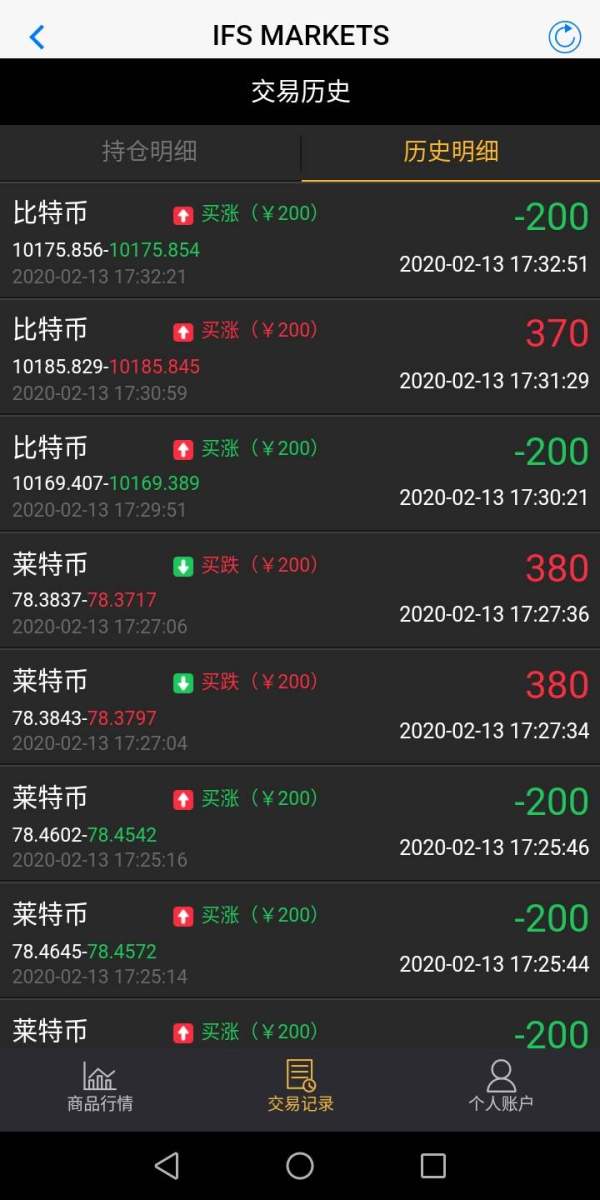This screenshot has width=600, height=1200.
Task: Select the 历史明细 tab
Action: tap(451, 152)
